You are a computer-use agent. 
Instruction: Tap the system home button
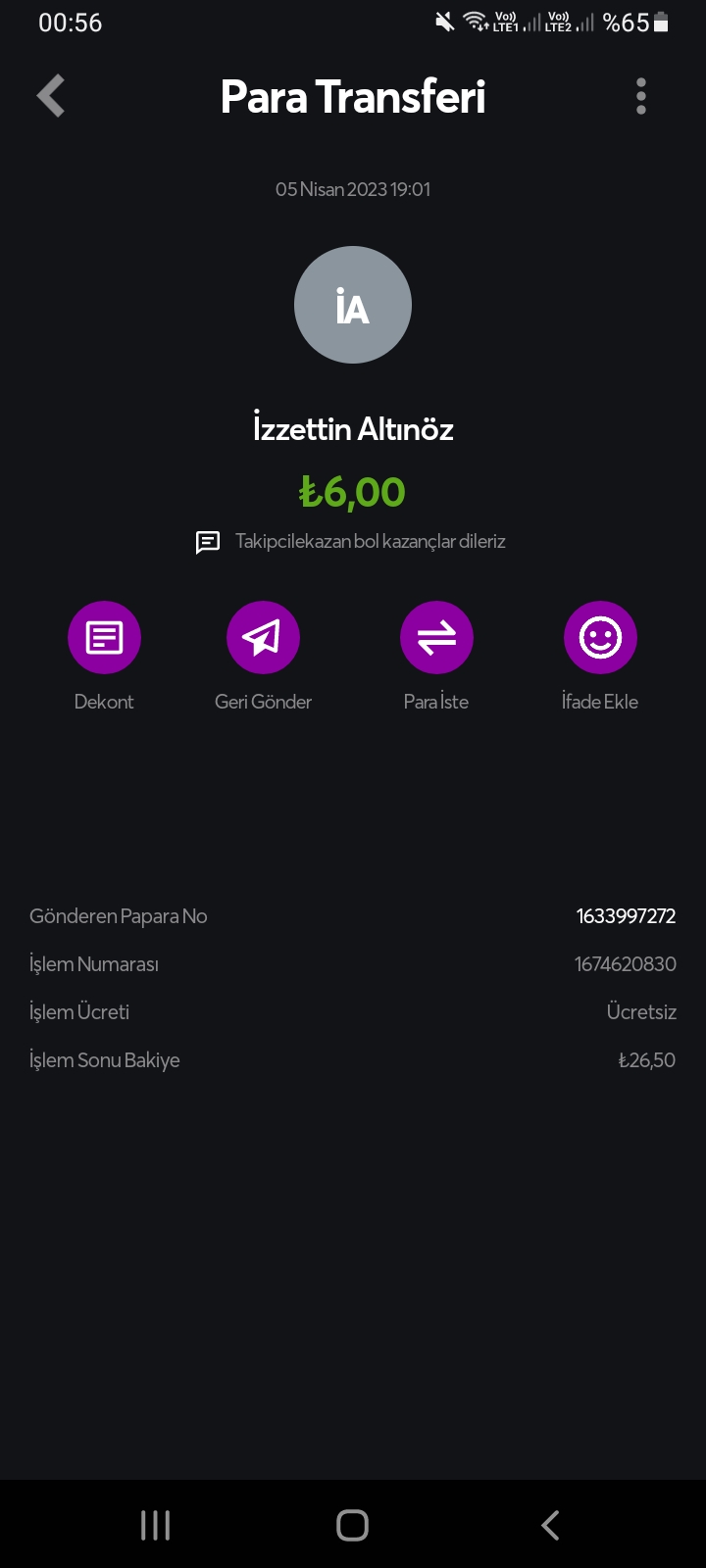[x=353, y=1525]
